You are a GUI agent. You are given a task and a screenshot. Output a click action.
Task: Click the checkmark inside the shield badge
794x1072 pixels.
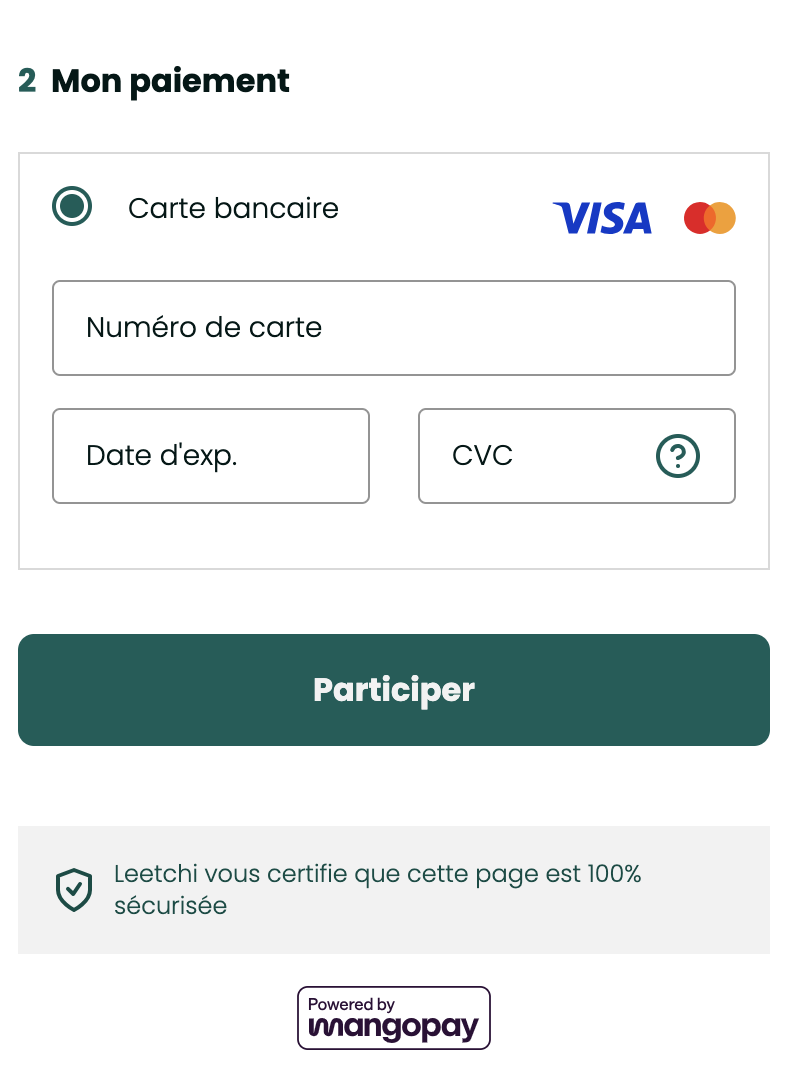click(x=73, y=889)
